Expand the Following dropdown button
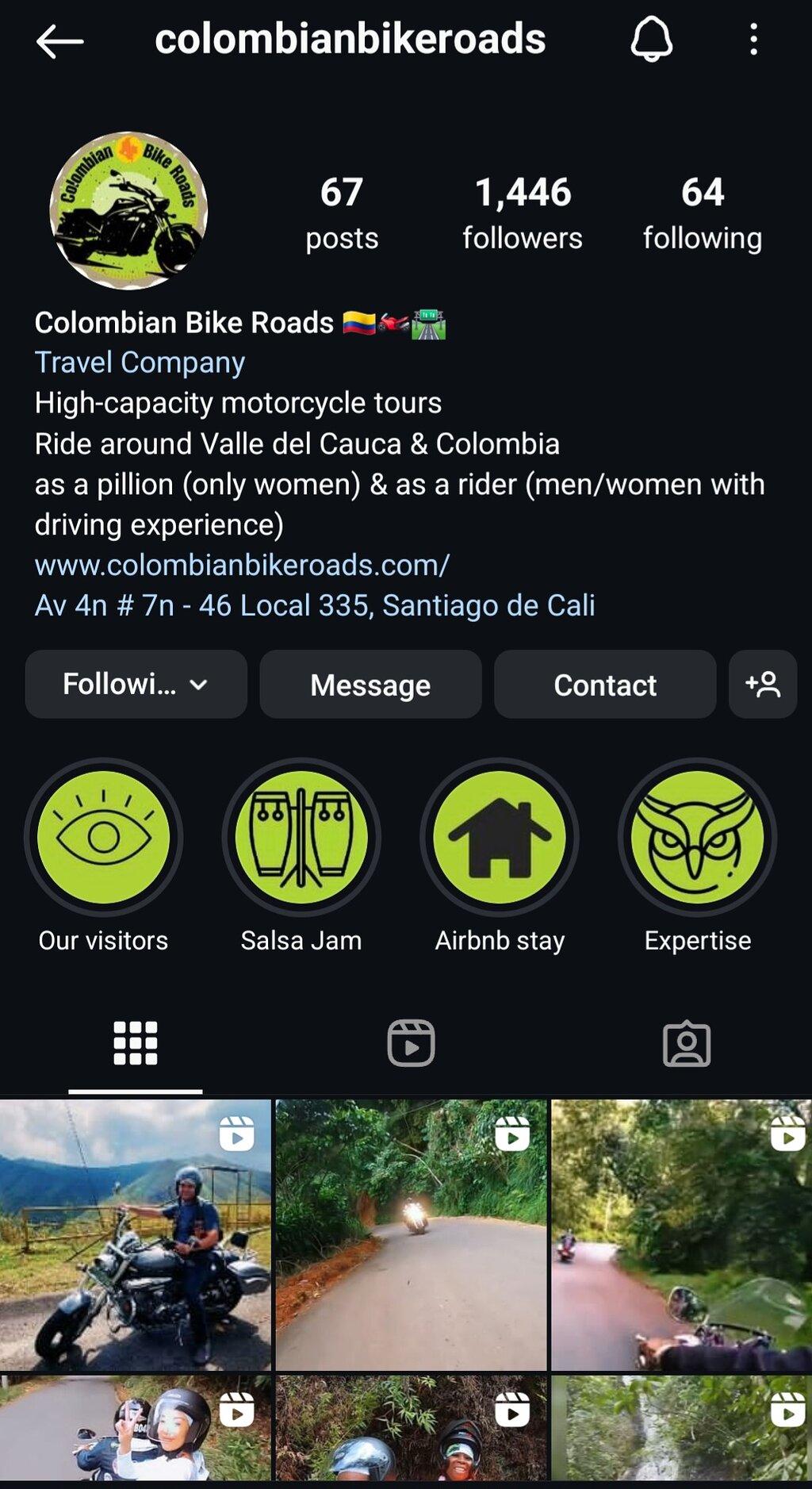This screenshot has width=812, height=1489. point(136,684)
